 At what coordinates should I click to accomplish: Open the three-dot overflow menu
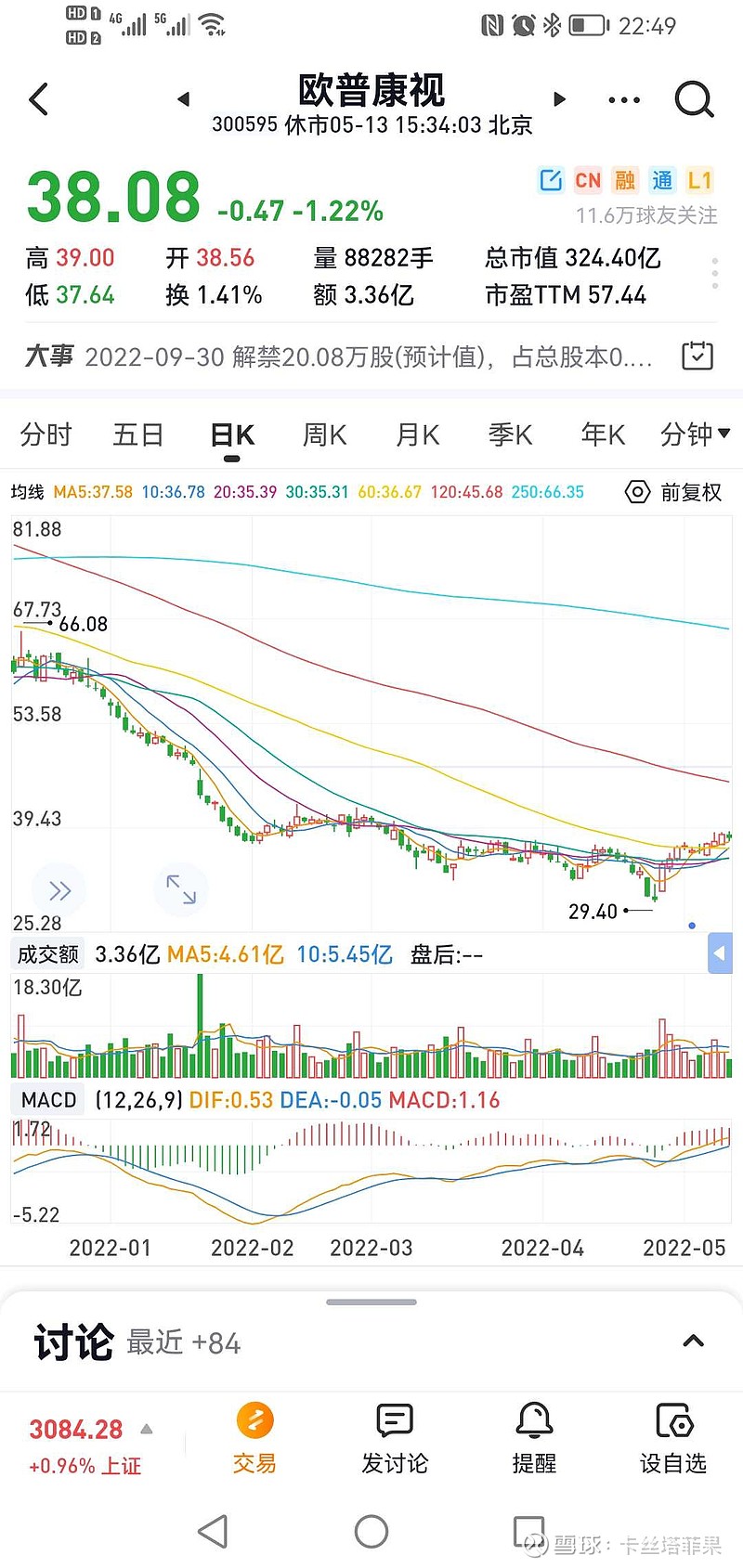(x=624, y=99)
